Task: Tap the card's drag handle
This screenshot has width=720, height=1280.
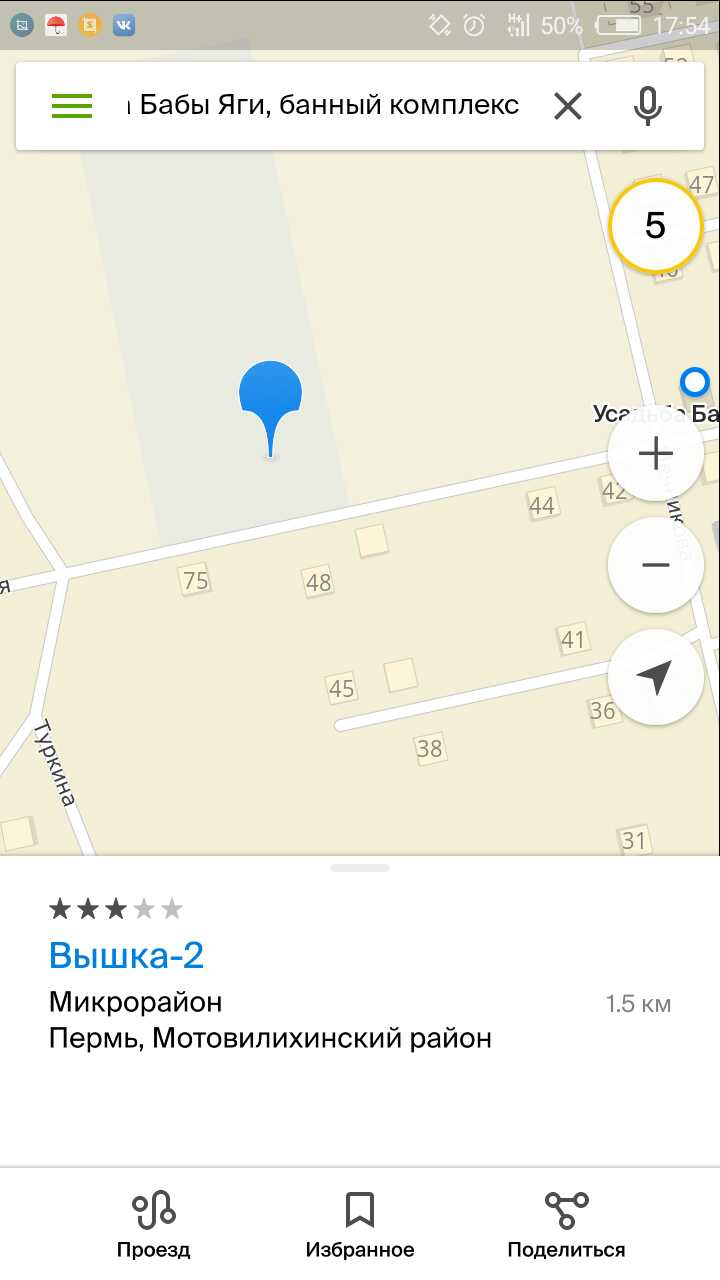Action: 360,868
